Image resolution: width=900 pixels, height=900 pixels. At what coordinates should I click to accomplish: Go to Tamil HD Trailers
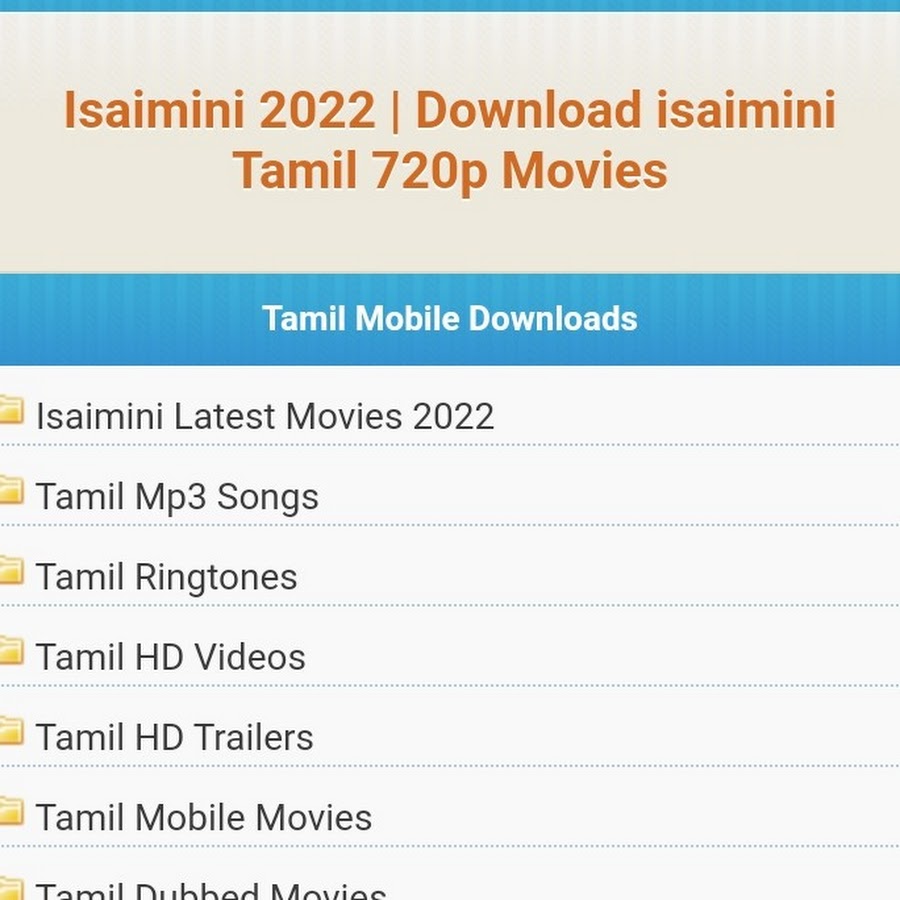174,737
